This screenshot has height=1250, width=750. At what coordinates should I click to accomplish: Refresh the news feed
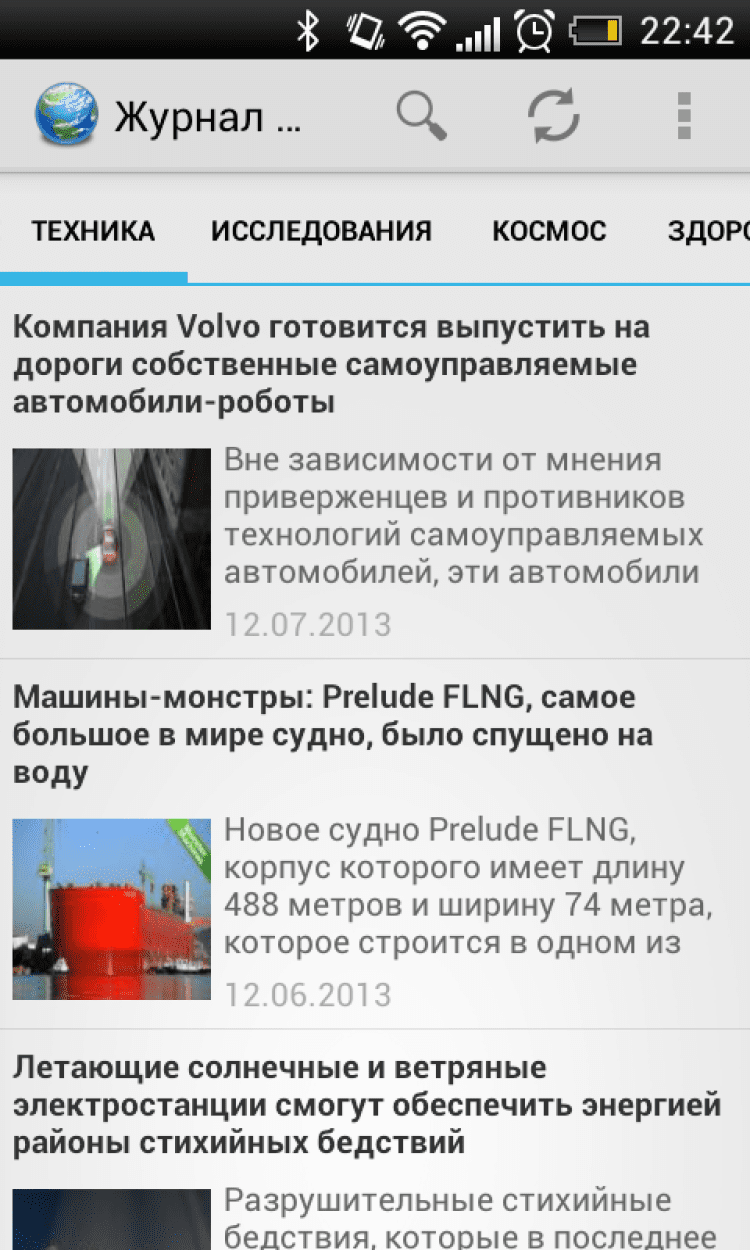[553, 116]
